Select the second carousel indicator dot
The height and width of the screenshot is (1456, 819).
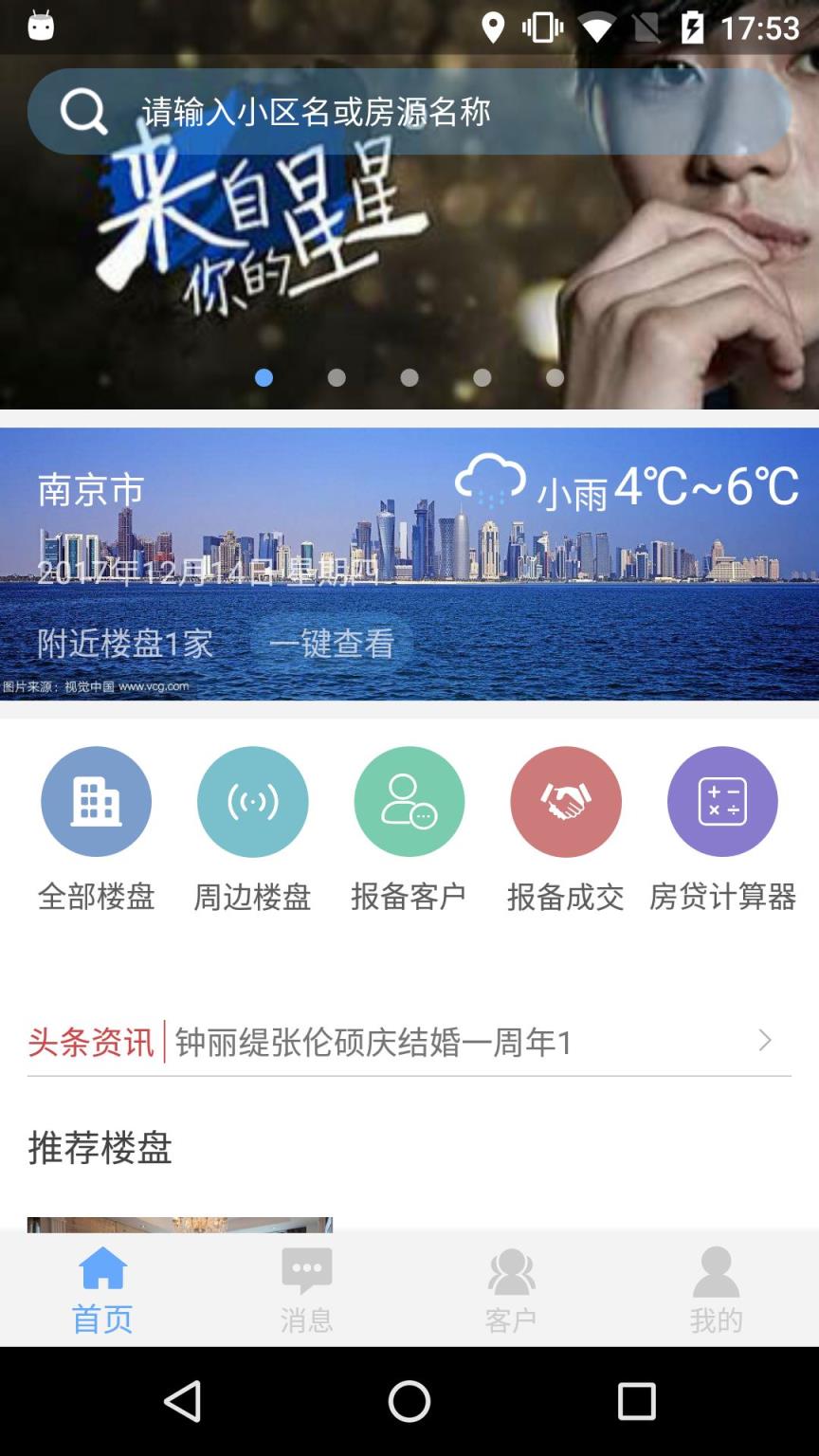337,377
